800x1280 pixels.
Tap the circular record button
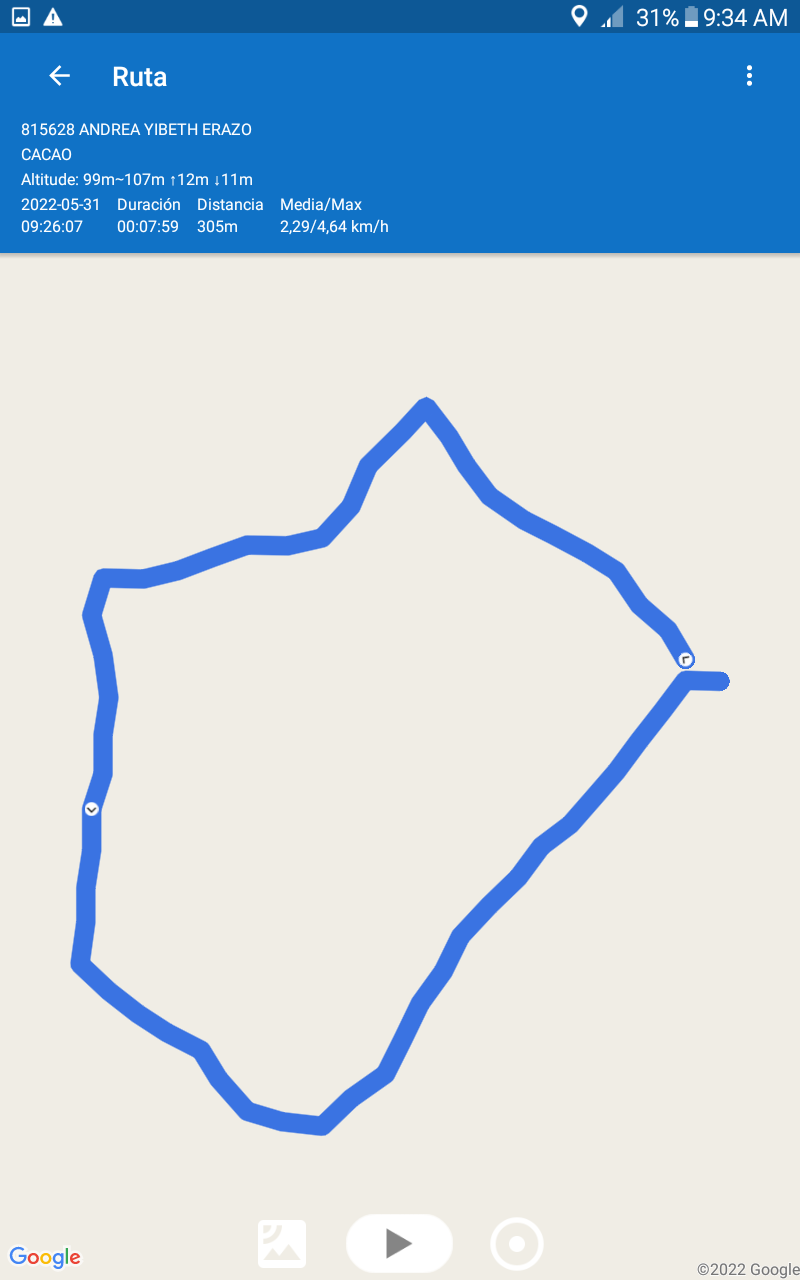517,1244
